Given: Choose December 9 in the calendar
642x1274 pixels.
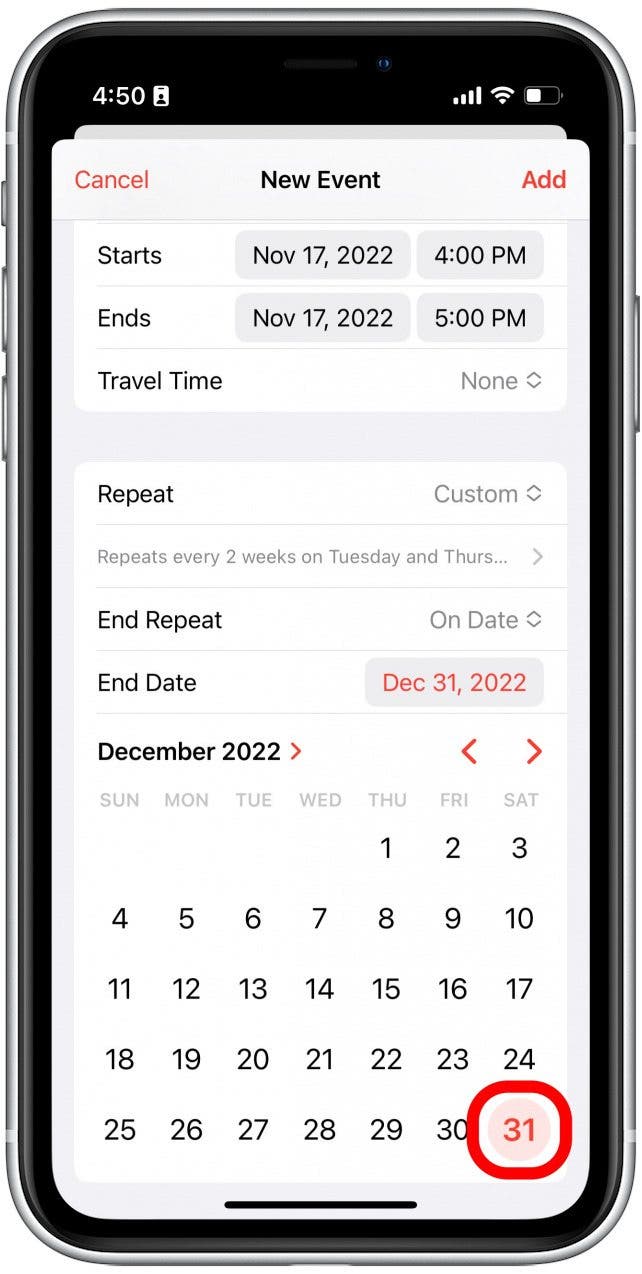Looking at the screenshot, I should 453,919.
